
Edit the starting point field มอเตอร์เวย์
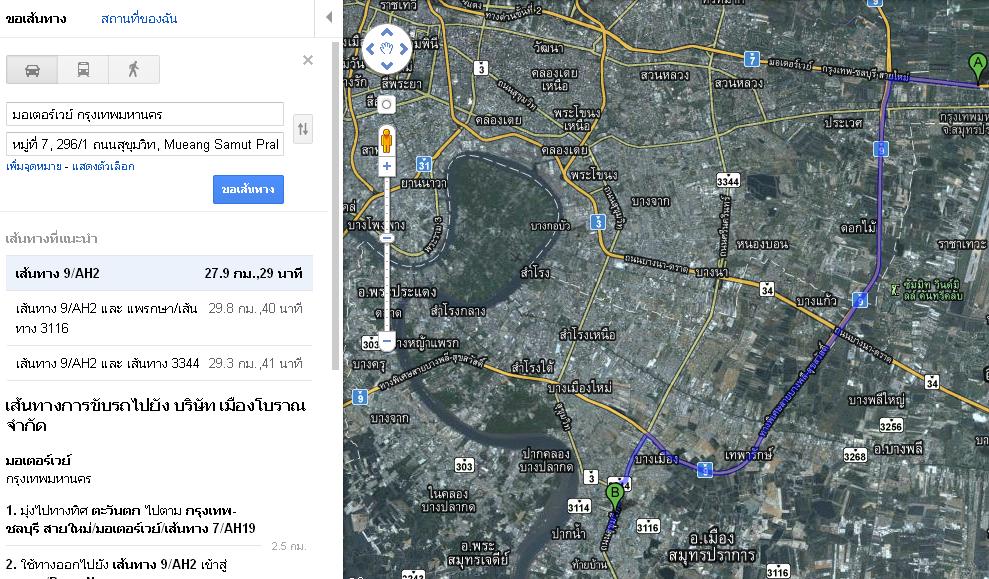pos(145,114)
